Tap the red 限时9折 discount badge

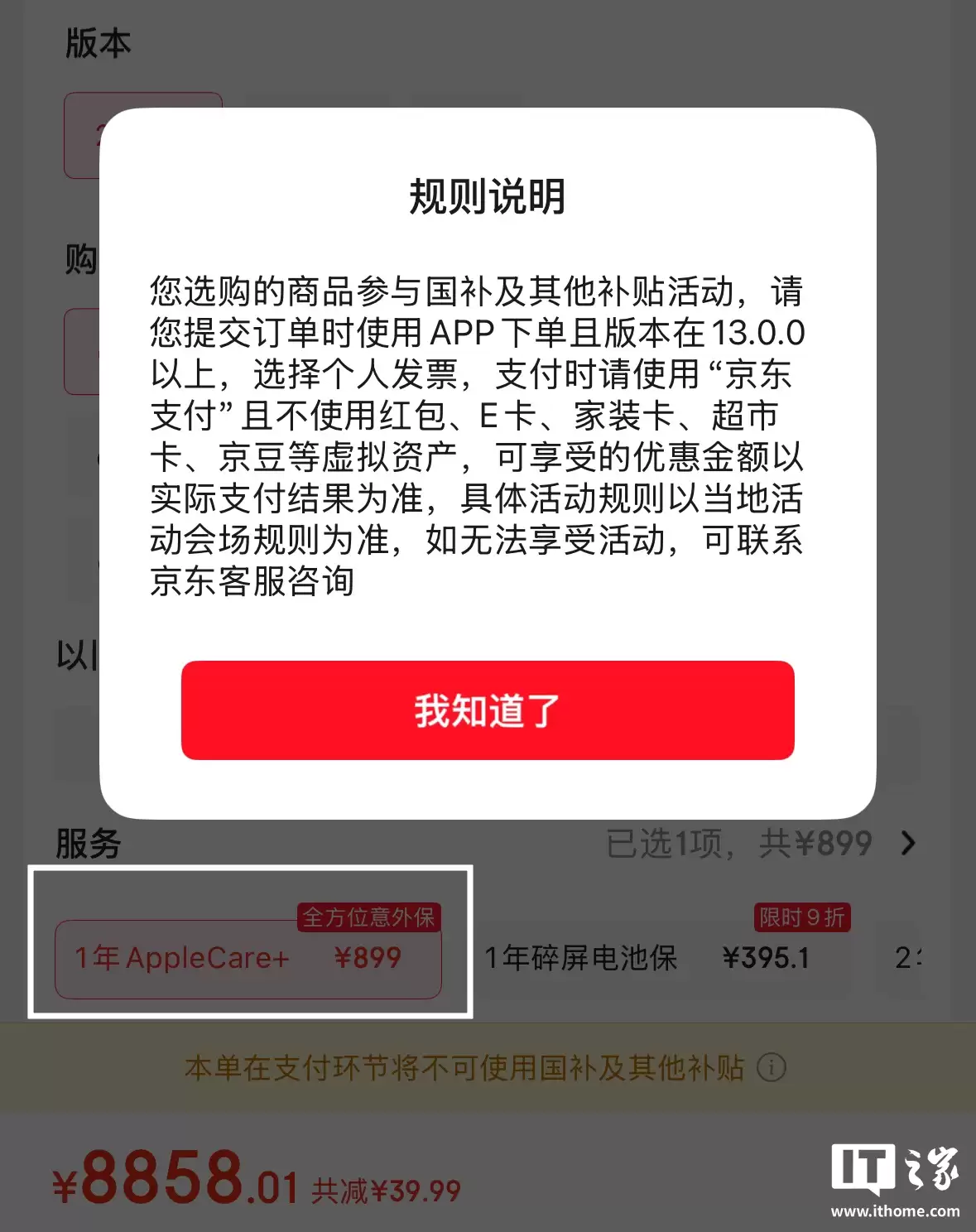click(800, 917)
